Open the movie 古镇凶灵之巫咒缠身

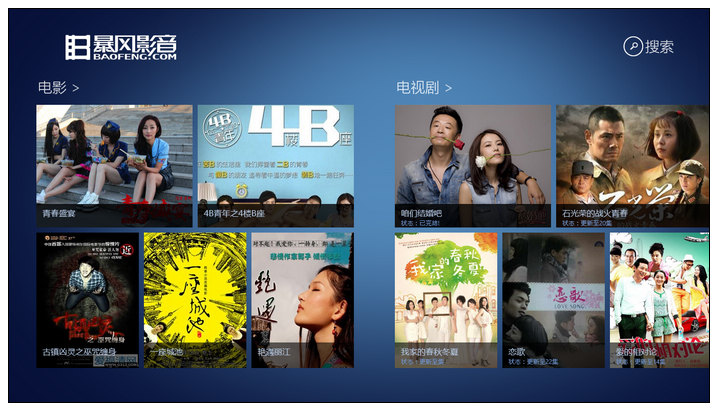pyautogui.click(x=86, y=299)
